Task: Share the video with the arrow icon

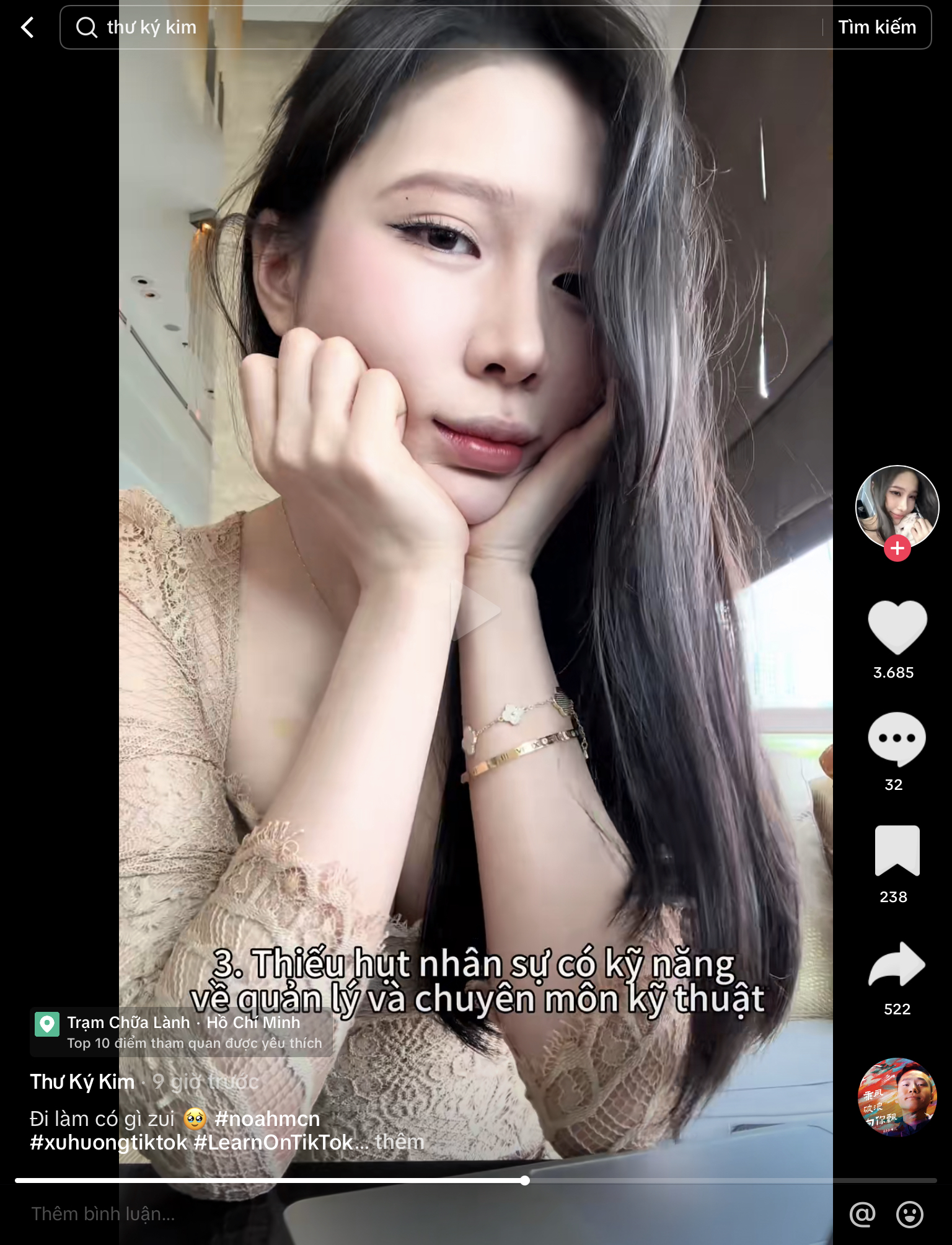Action: [x=897, y=965]
